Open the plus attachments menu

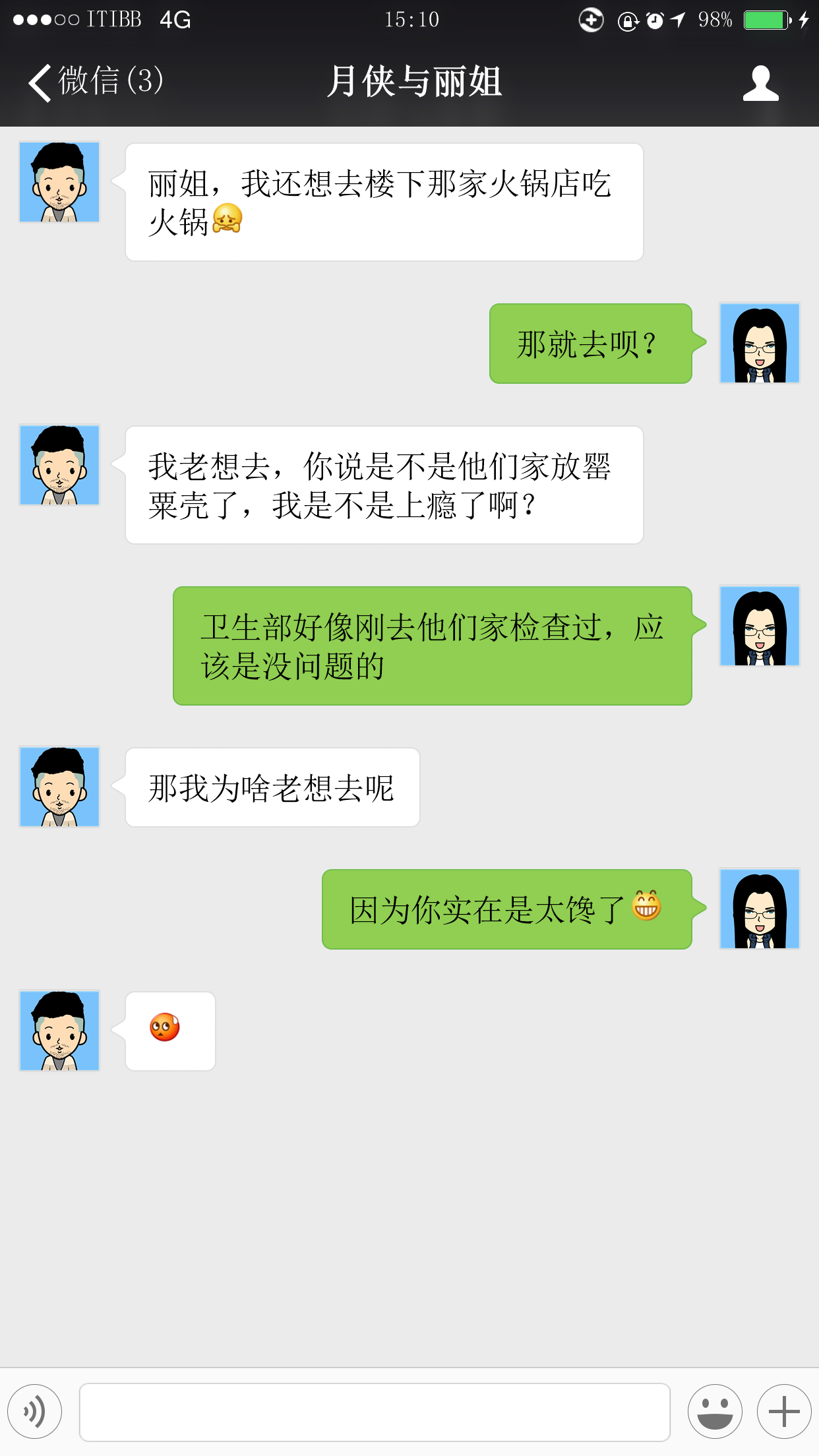pos(784,1411)
